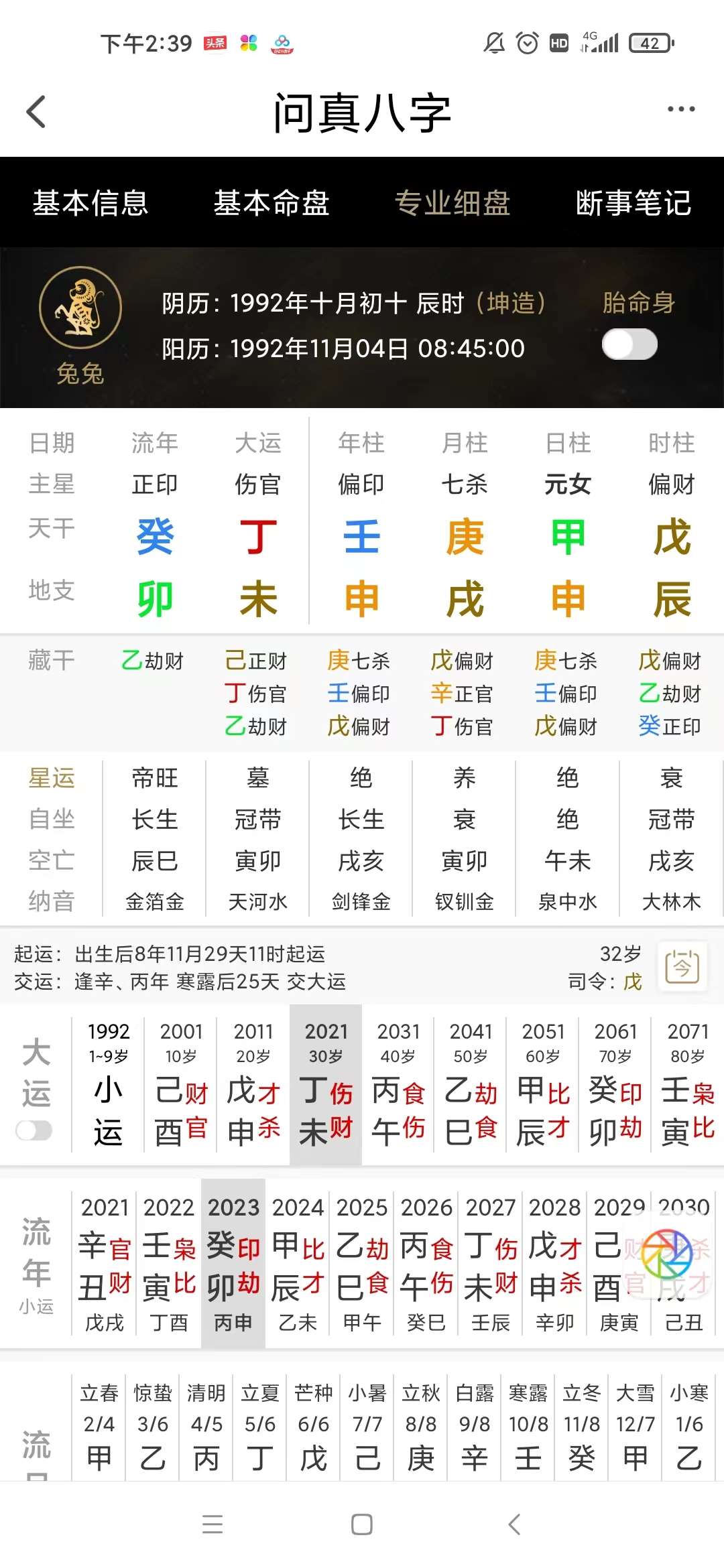
Task: Switch to the 基本命盘 tab
Action: click(271, 202)
